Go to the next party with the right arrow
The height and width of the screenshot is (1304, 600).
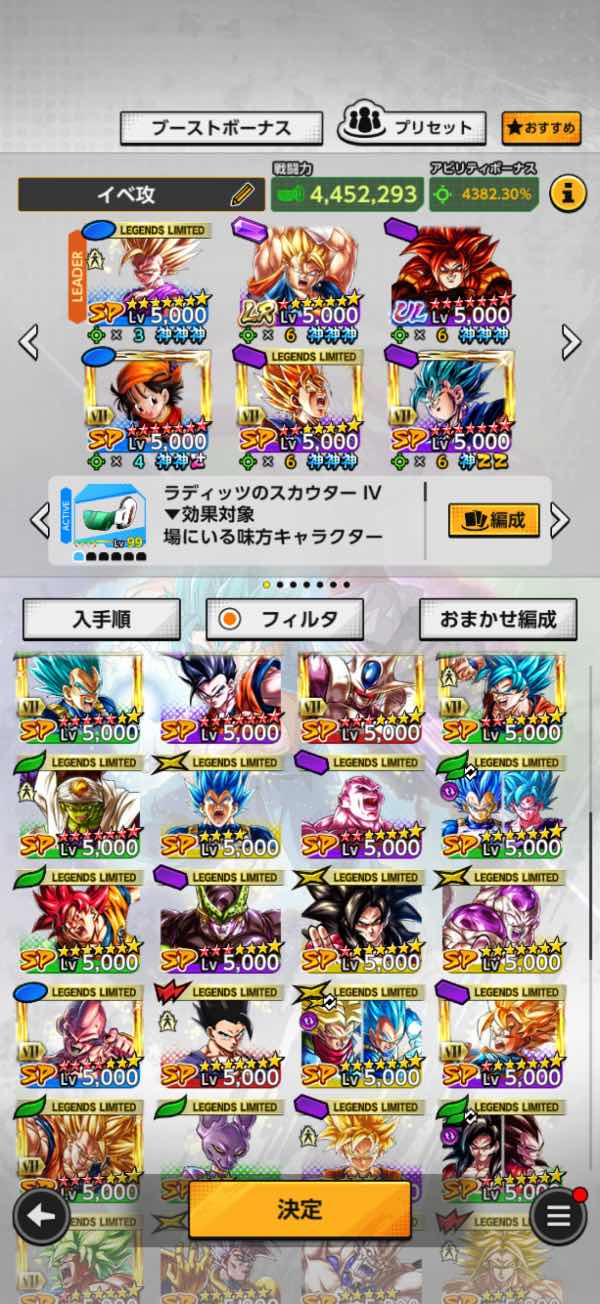pos(571,343)
